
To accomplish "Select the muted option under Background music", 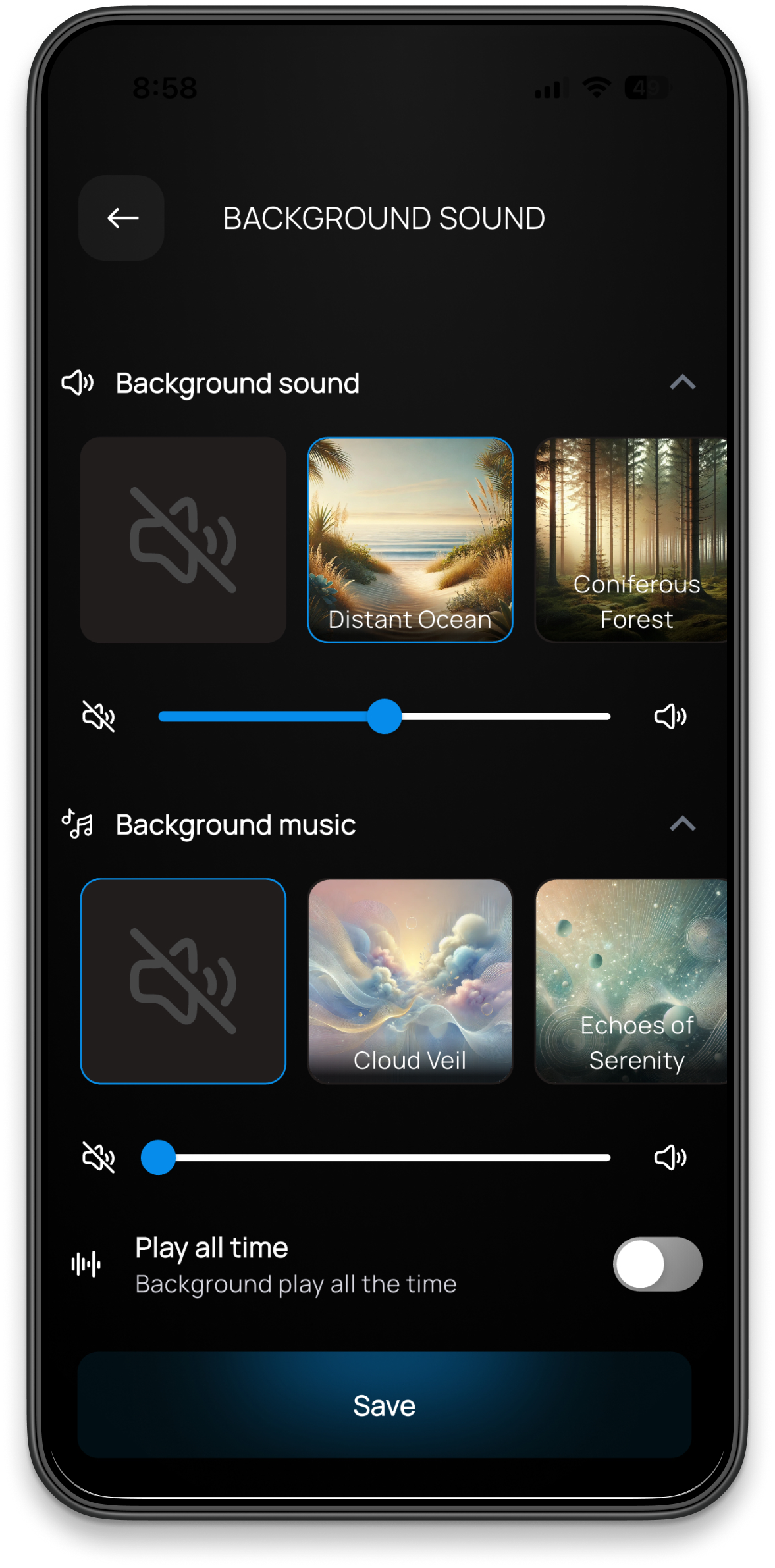I will (x=184, y=979).
